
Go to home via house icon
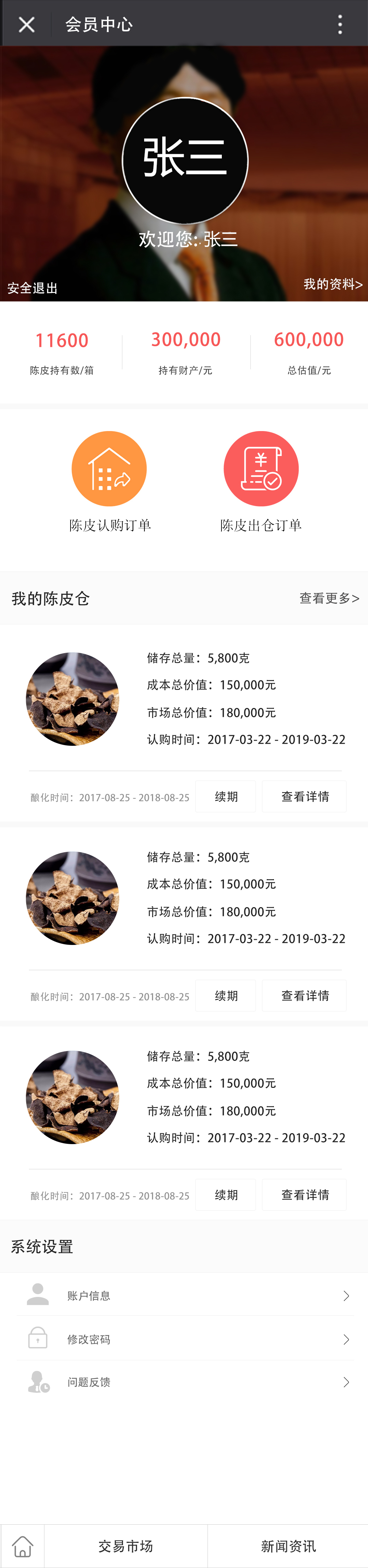click(x=22, y=1546)
